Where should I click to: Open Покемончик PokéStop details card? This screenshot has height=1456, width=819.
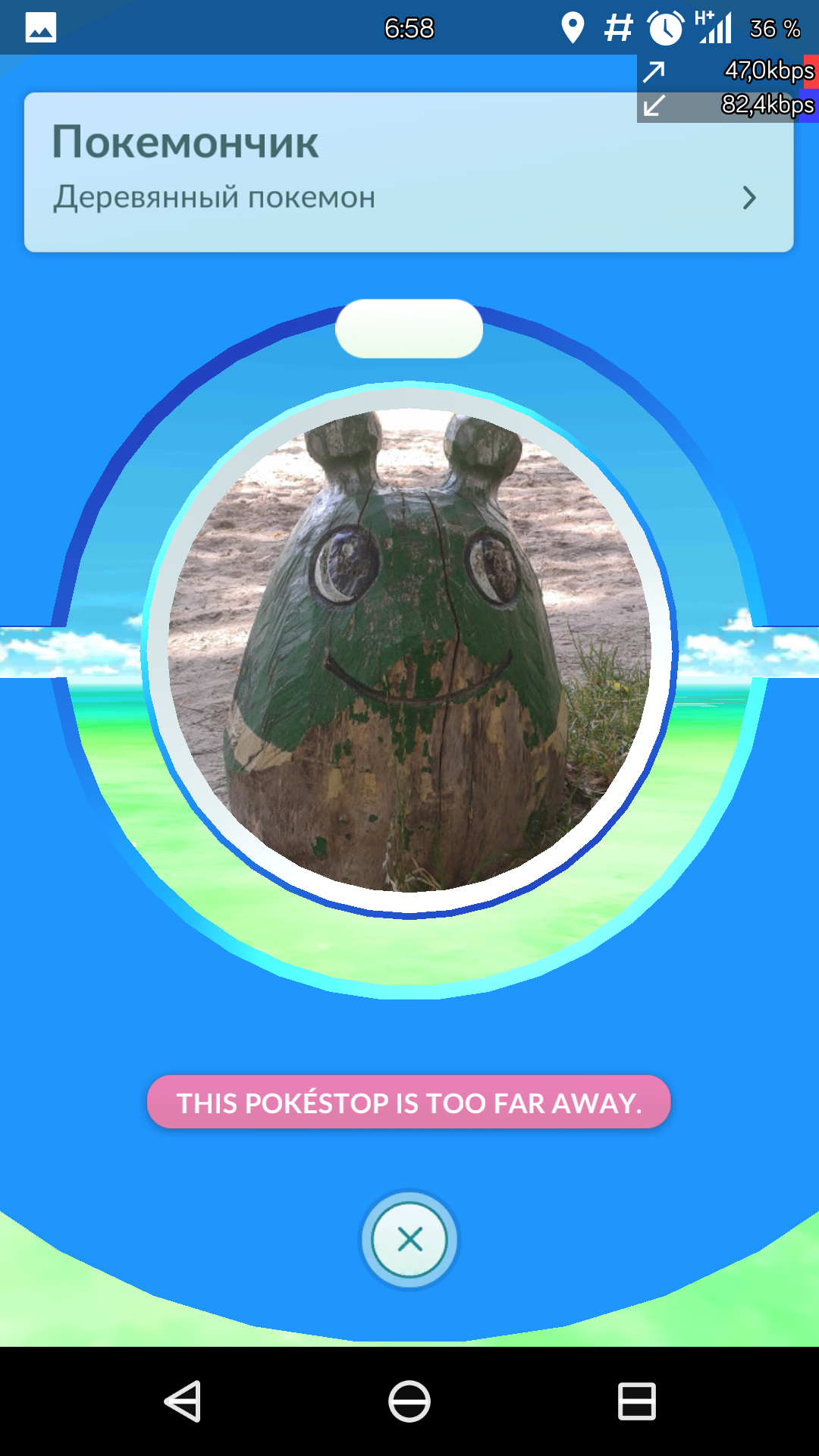tap(408, 173)
